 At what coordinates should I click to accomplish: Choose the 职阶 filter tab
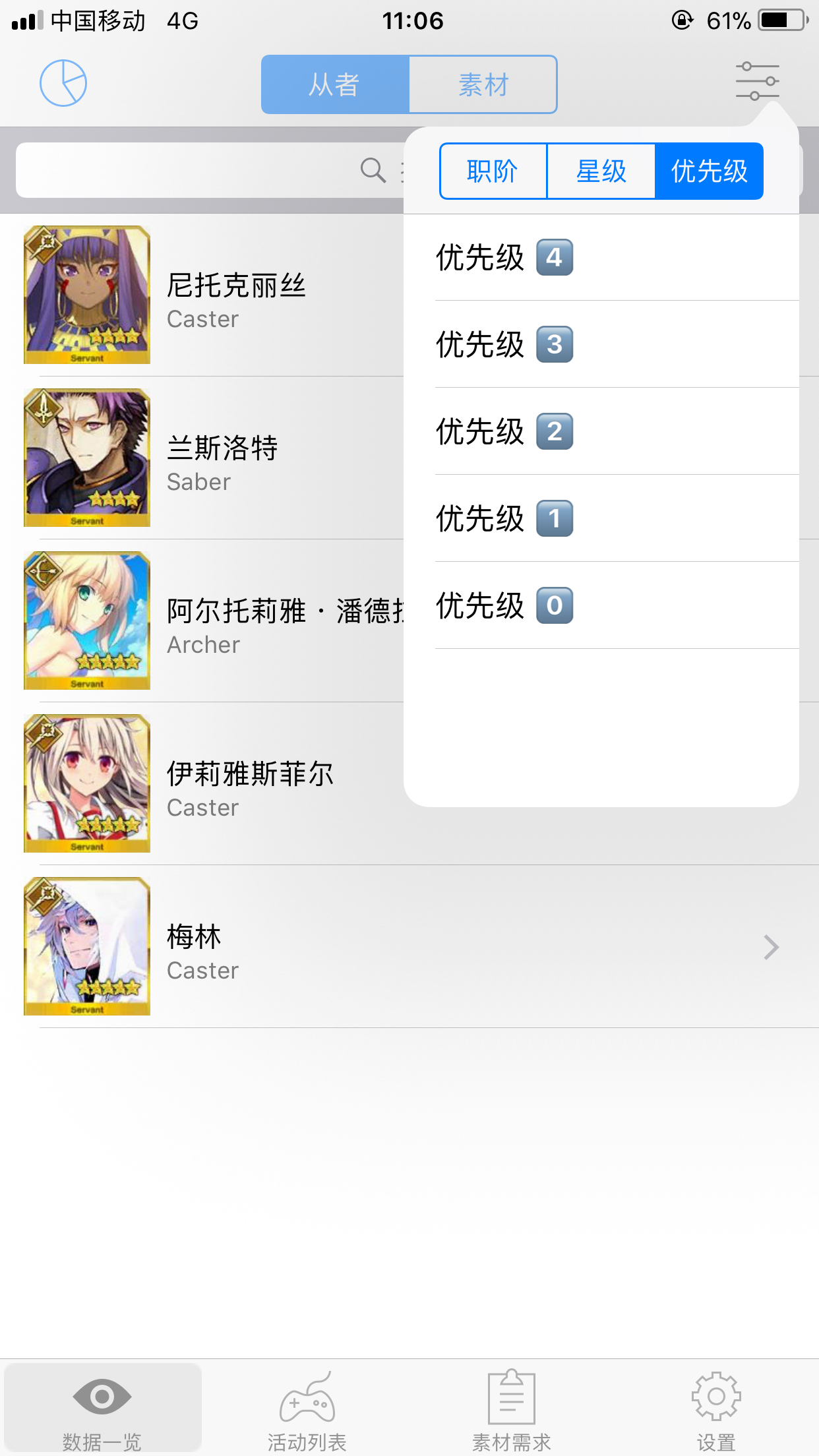pyautogui.click(x=493, y=171)
